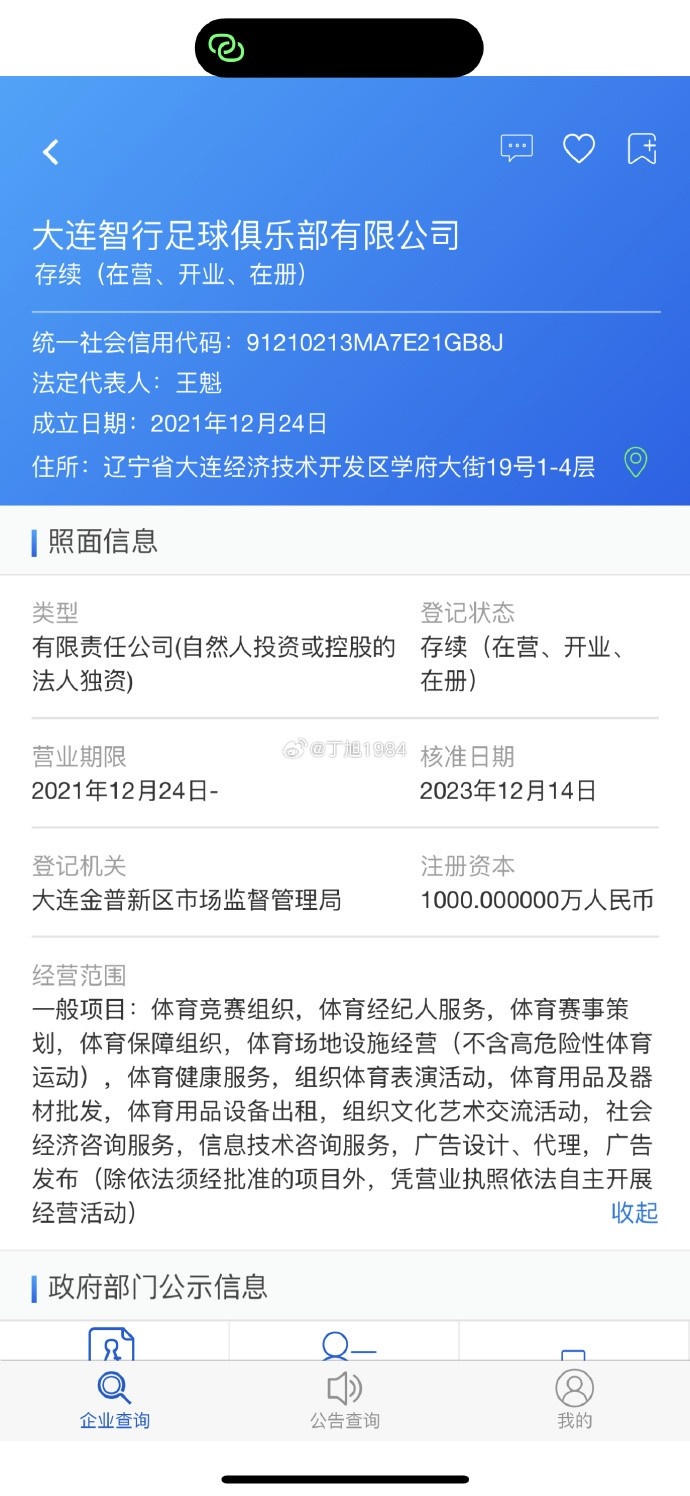Favorite this company with the heart icon
This screenshot has height=1496, width=690.
(579, 149)
